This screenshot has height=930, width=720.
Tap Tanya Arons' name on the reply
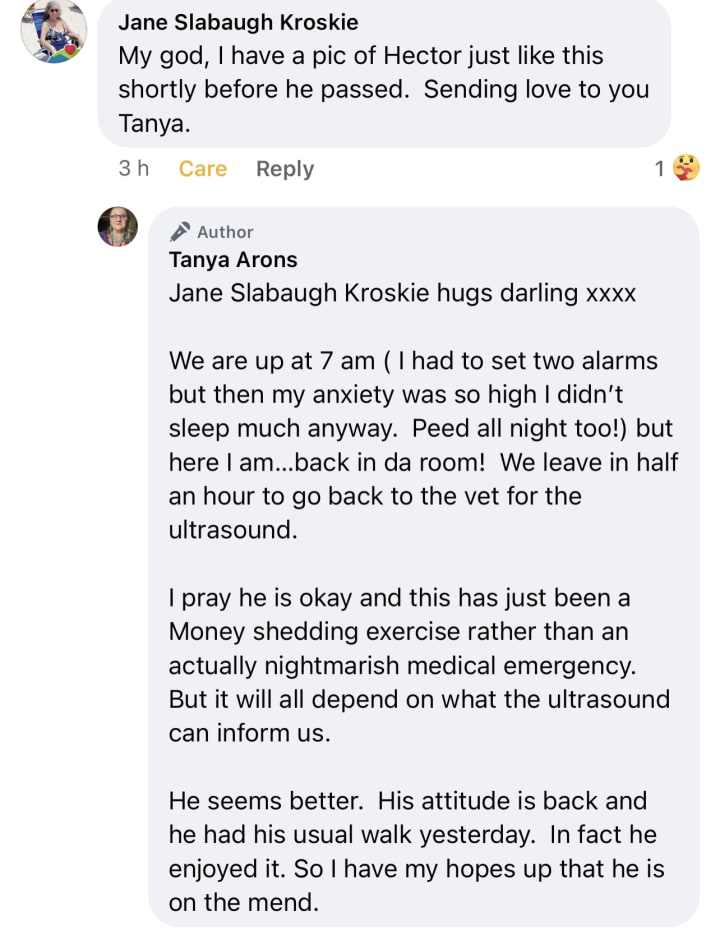[233, 260]
